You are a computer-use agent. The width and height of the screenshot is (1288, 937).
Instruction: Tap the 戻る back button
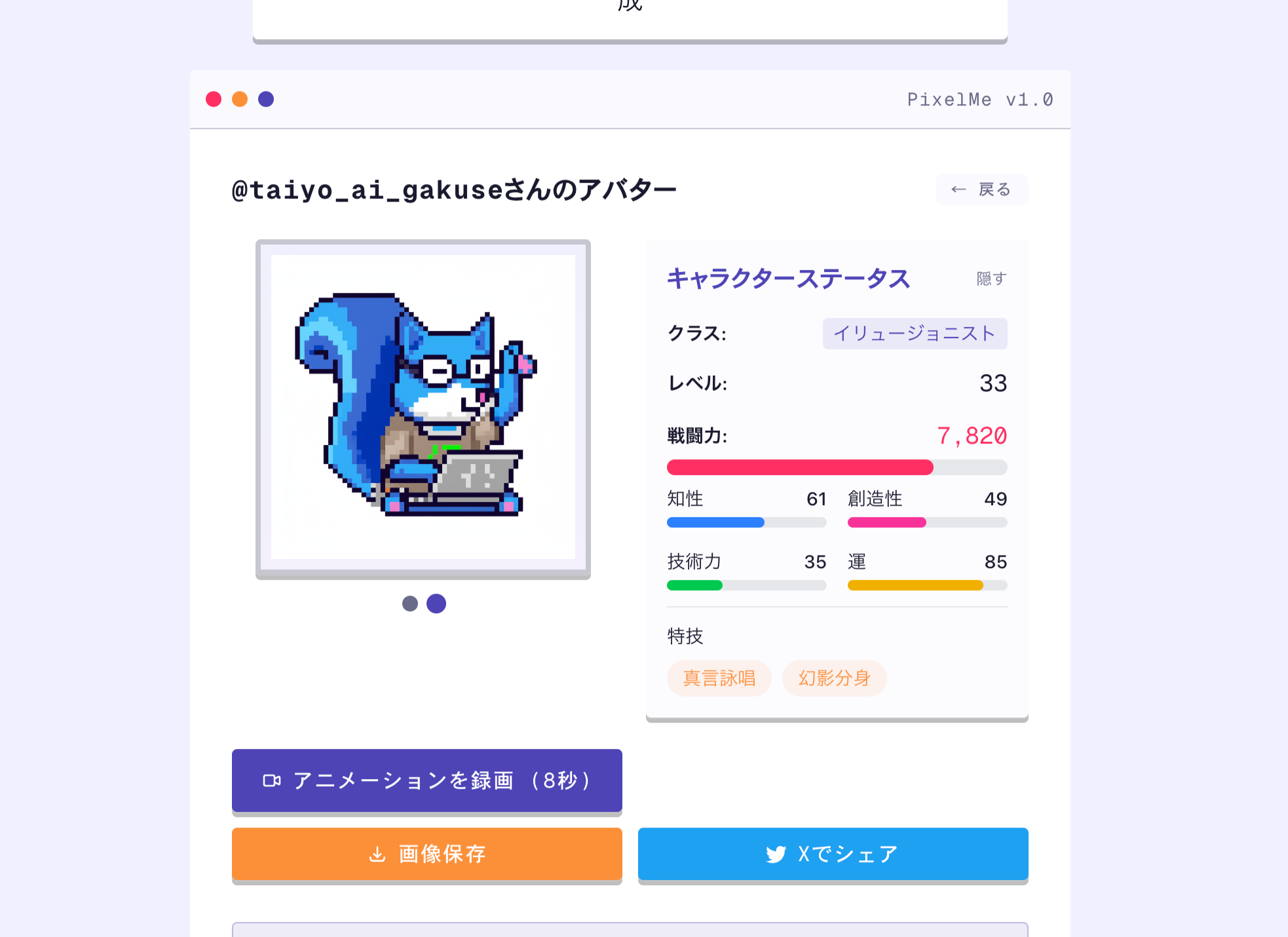click(x=981, y=189)
